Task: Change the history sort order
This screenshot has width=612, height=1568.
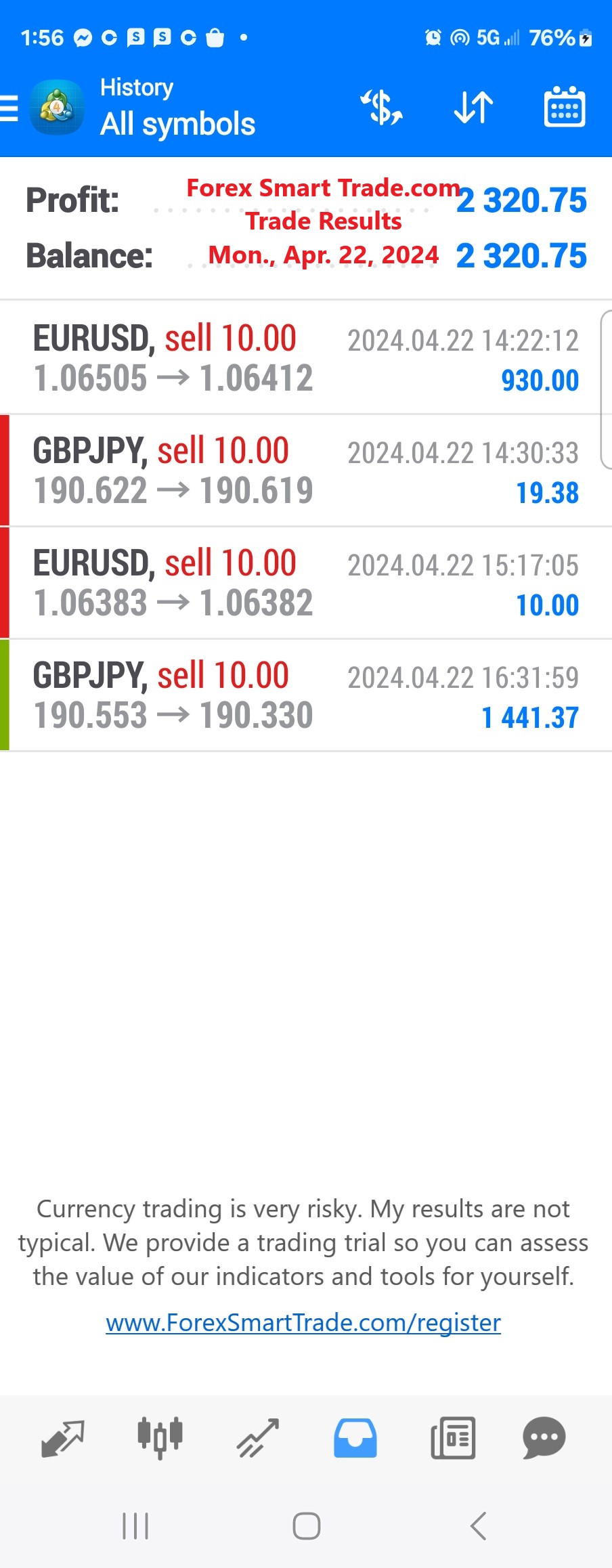Action: (473, 108)
